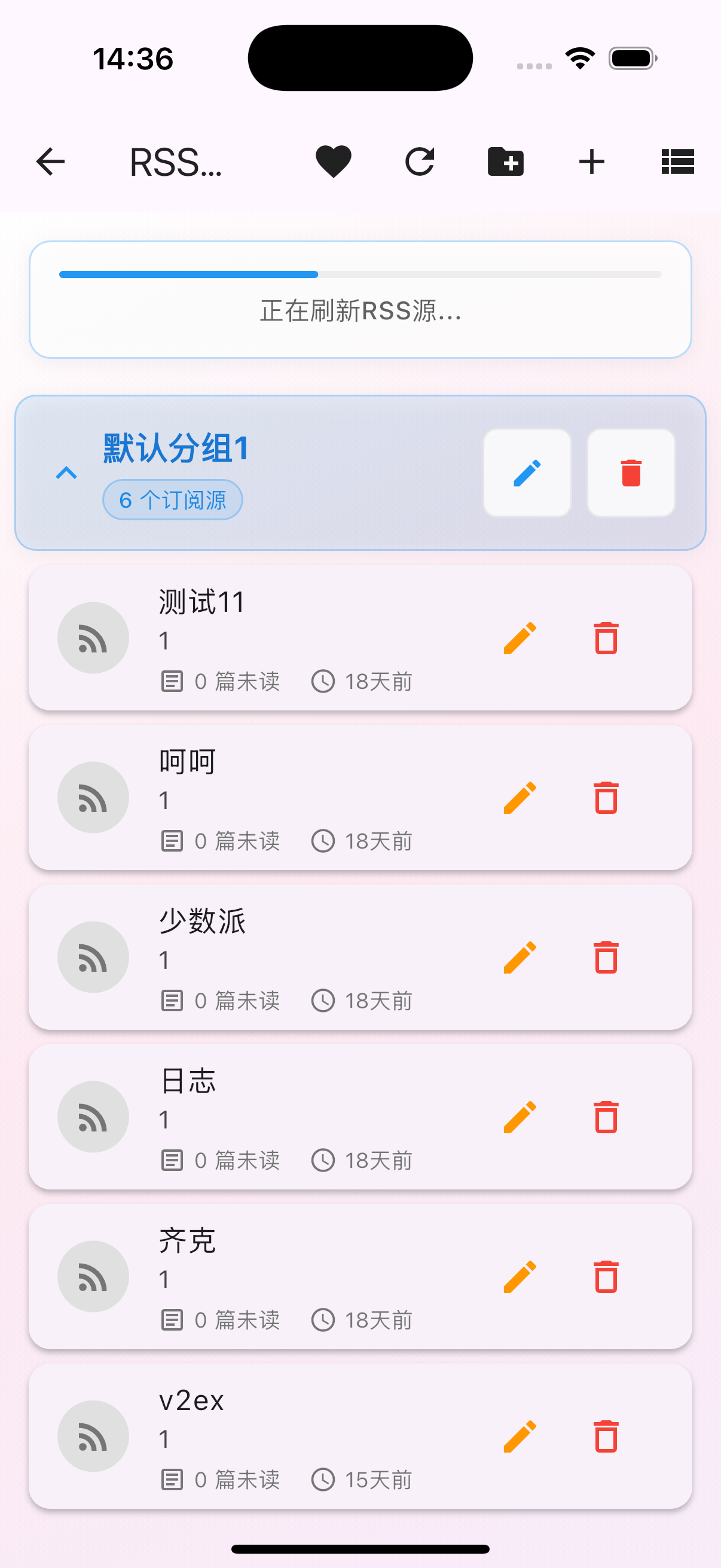Navigate back with the back arrow

click(50, 161)
